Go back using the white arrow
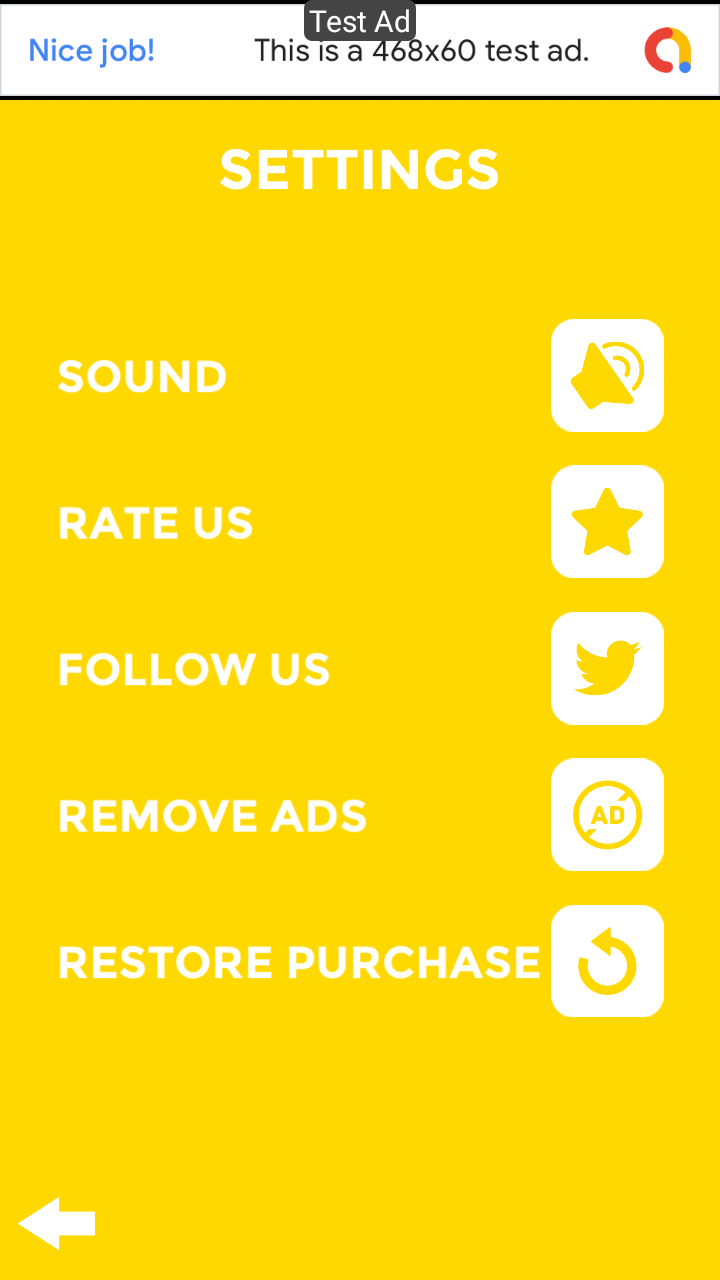Screen dimensions: 720x1280 (x=57, y=1222)
